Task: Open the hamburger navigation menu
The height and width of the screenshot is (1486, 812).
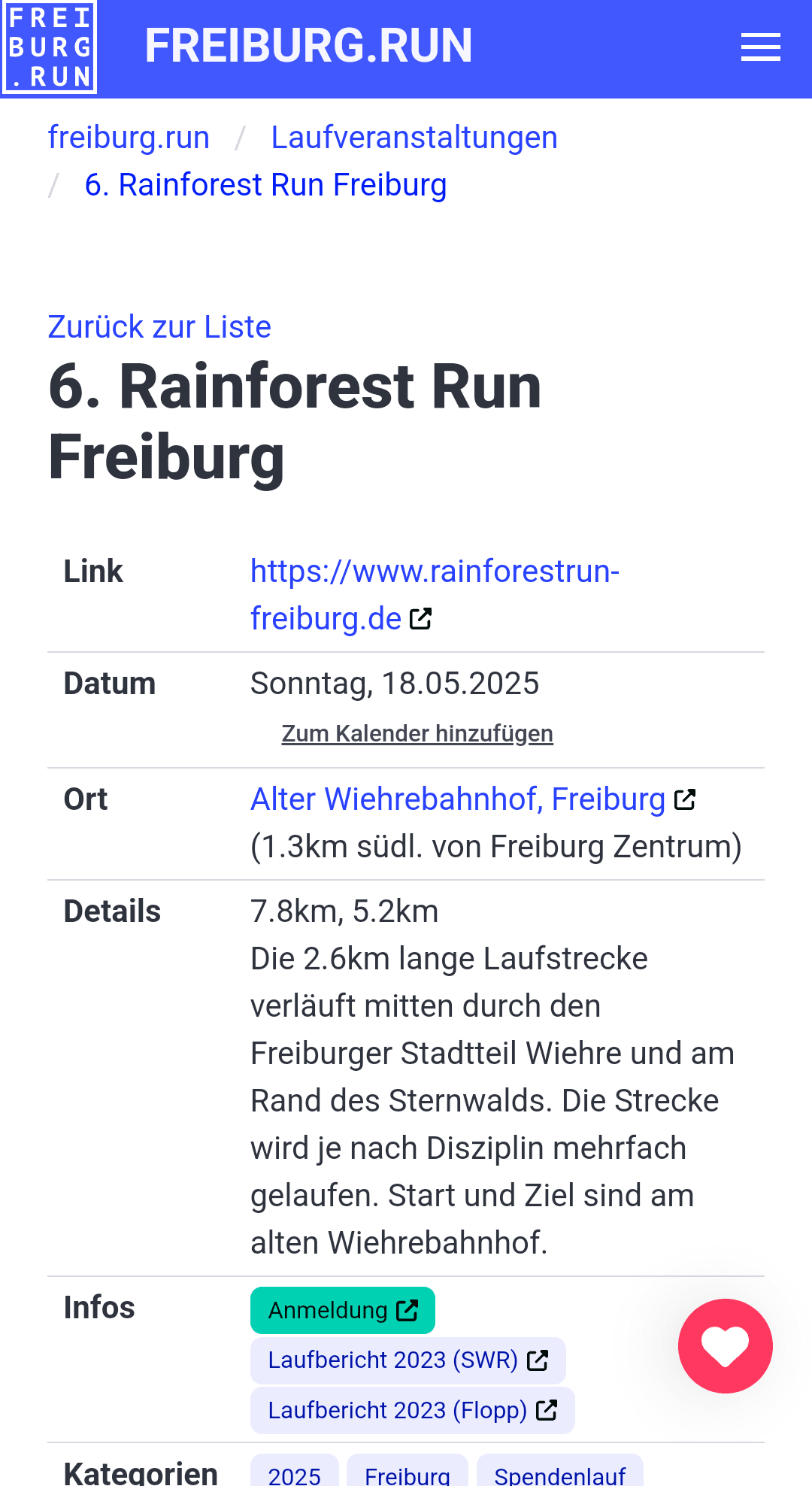Action: (x=760, y=47)
